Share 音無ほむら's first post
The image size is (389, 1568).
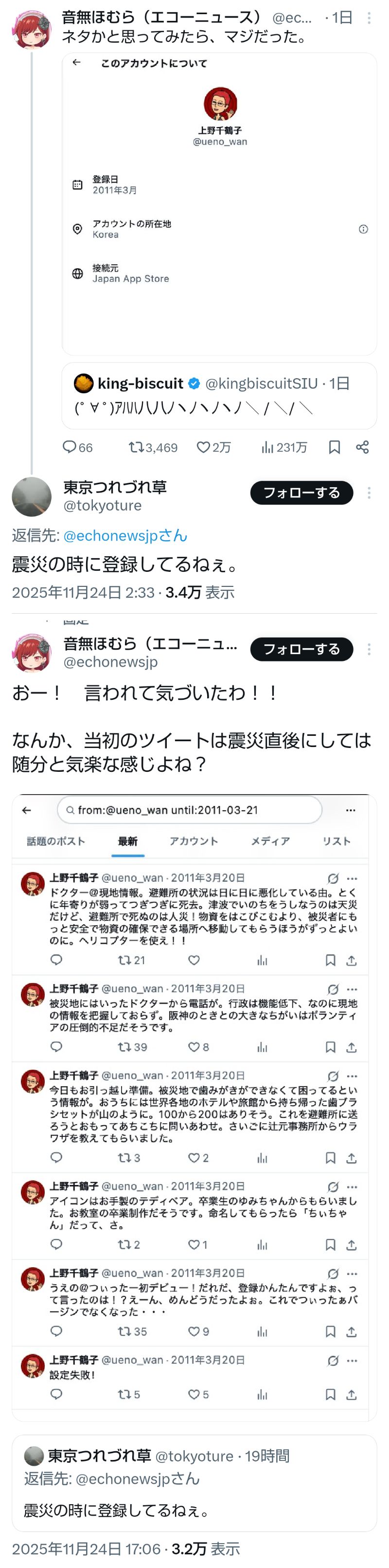(362, 447)
